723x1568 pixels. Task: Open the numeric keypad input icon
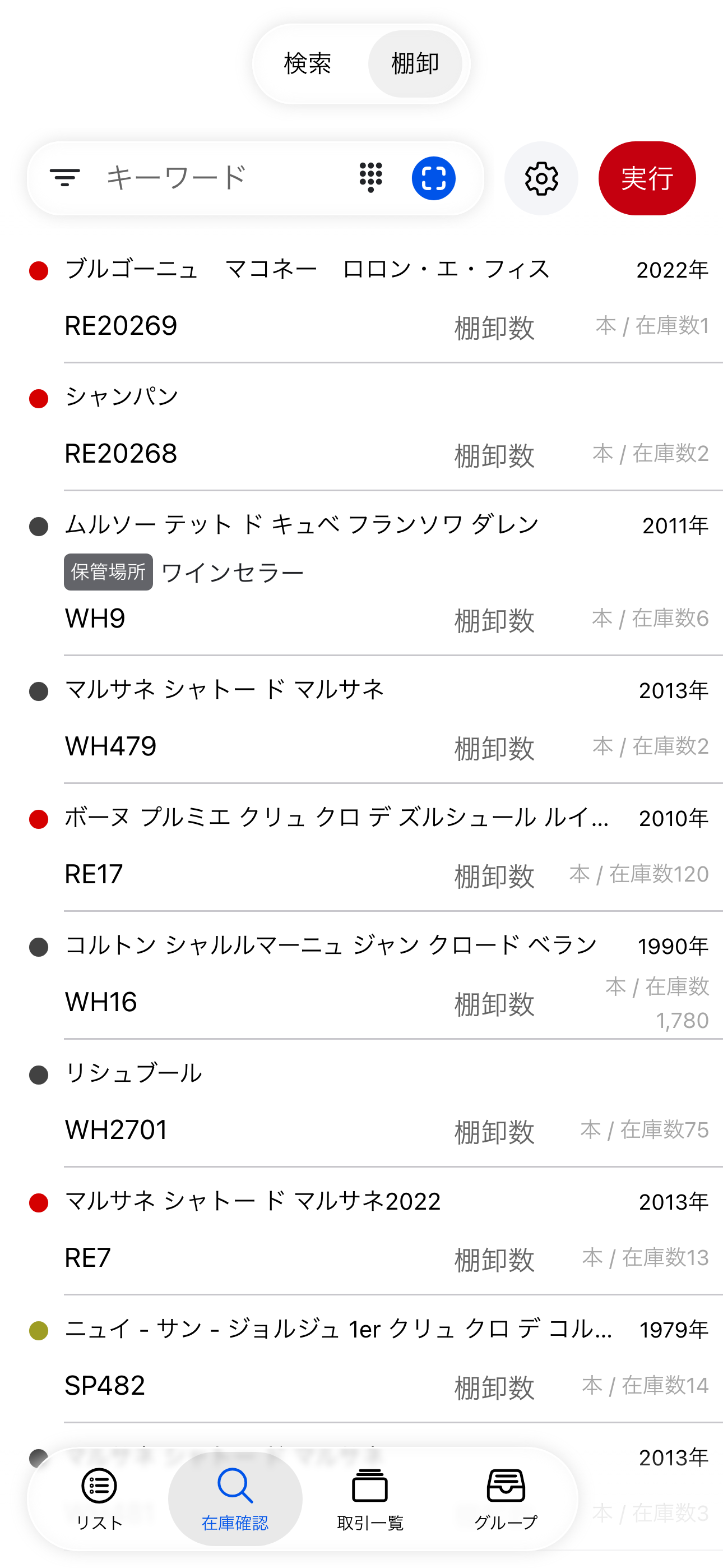[370, 177]
